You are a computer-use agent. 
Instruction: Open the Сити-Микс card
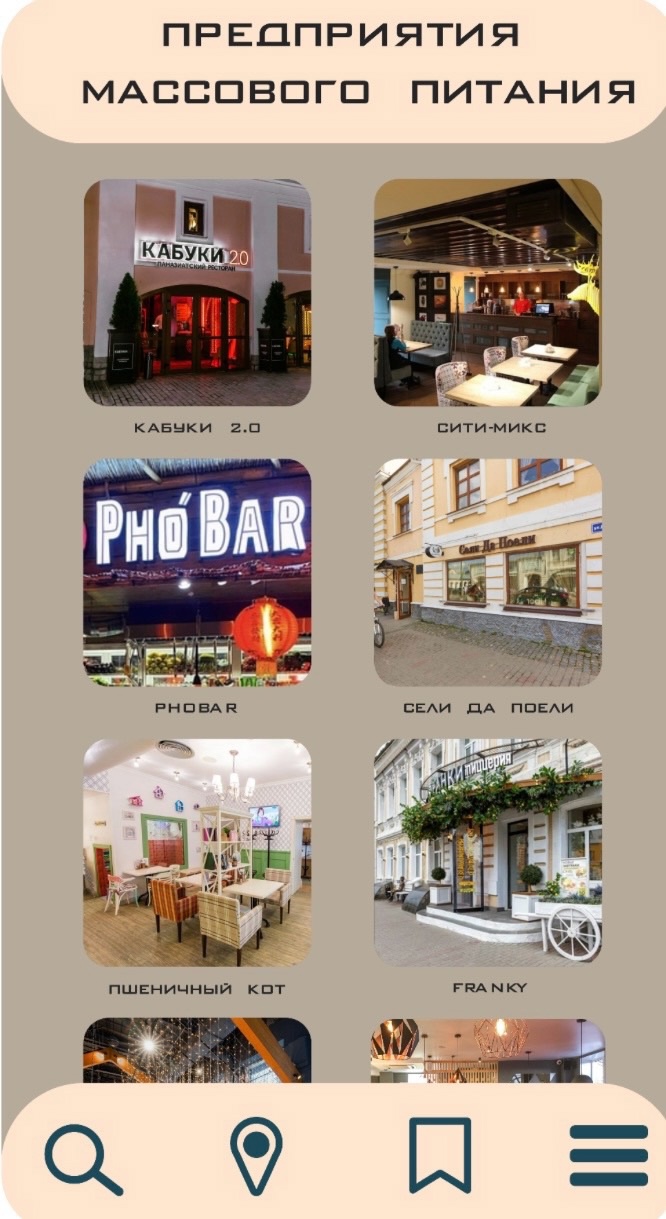click(488, 292)
